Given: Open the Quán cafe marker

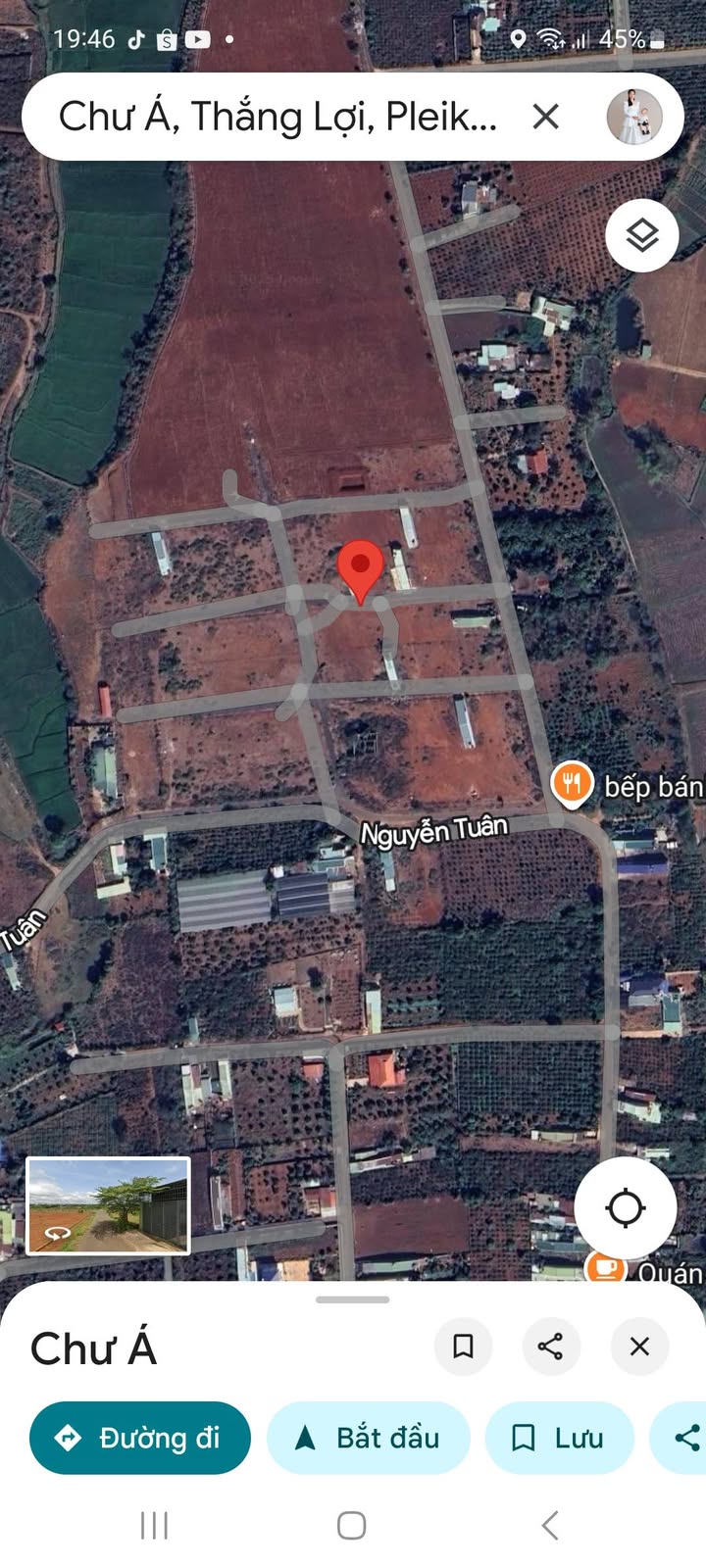Looking at the screenshot, I should [606, 1267].
